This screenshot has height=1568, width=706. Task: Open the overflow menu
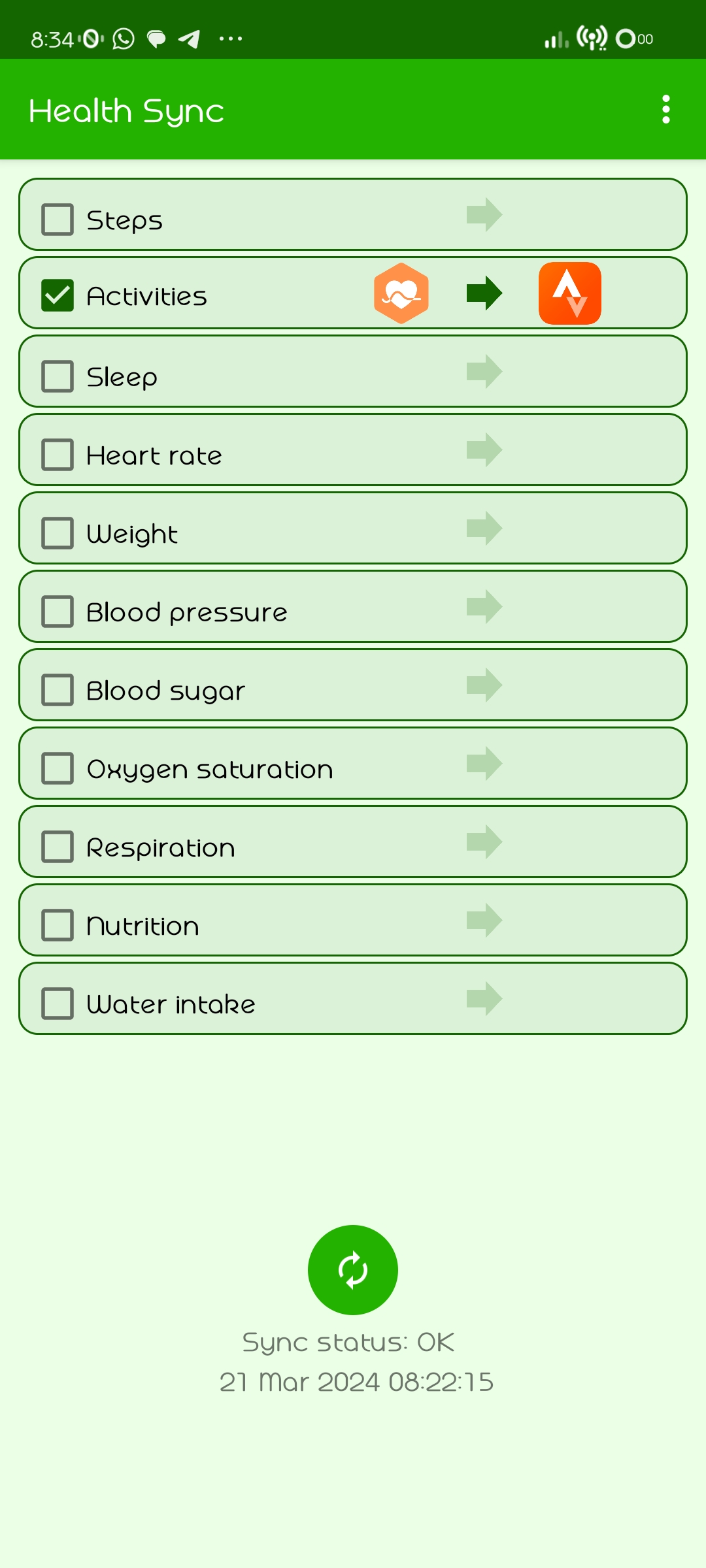[x=665, y=109]
